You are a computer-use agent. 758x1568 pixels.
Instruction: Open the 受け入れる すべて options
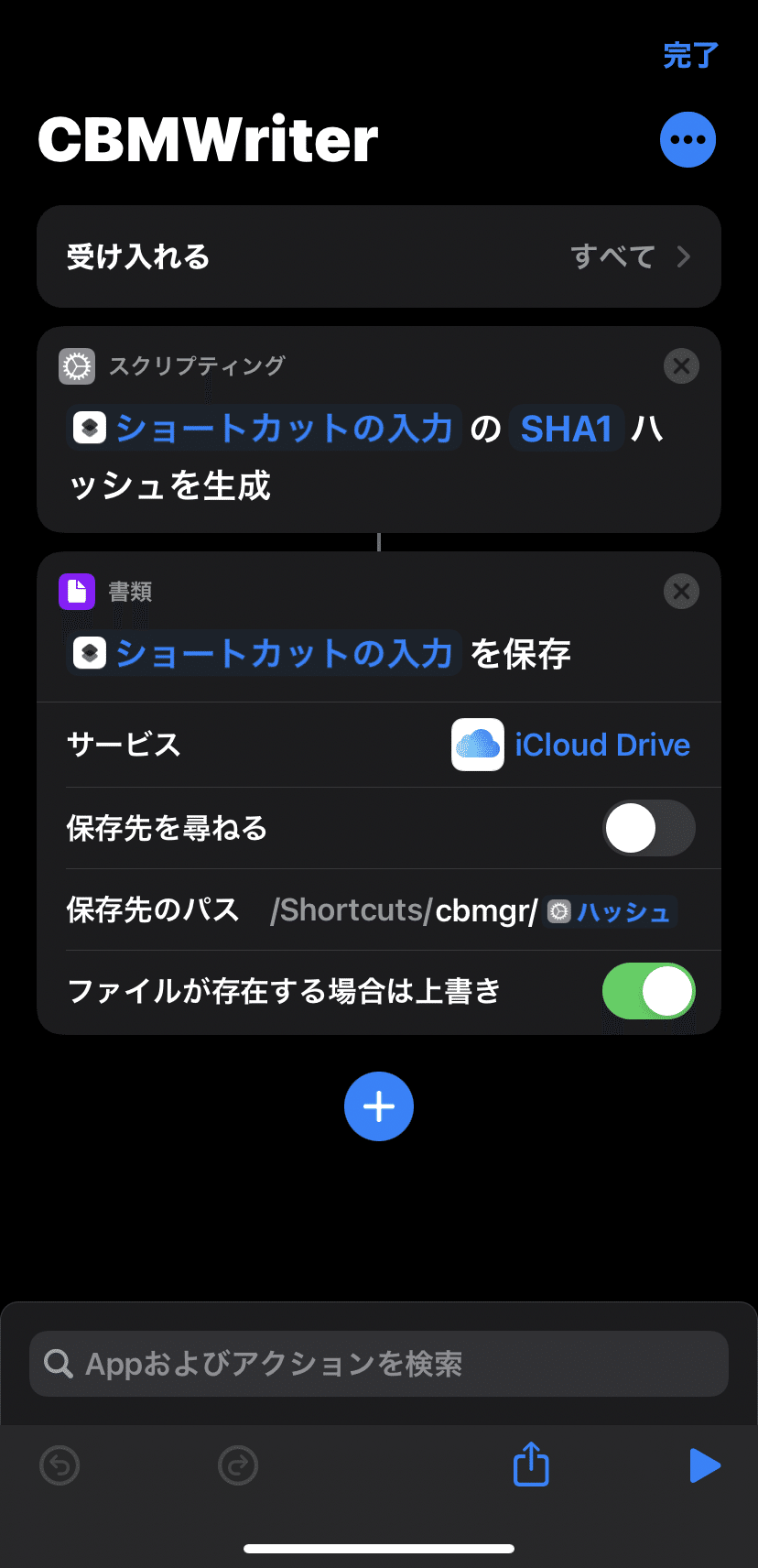coord(379,257)
